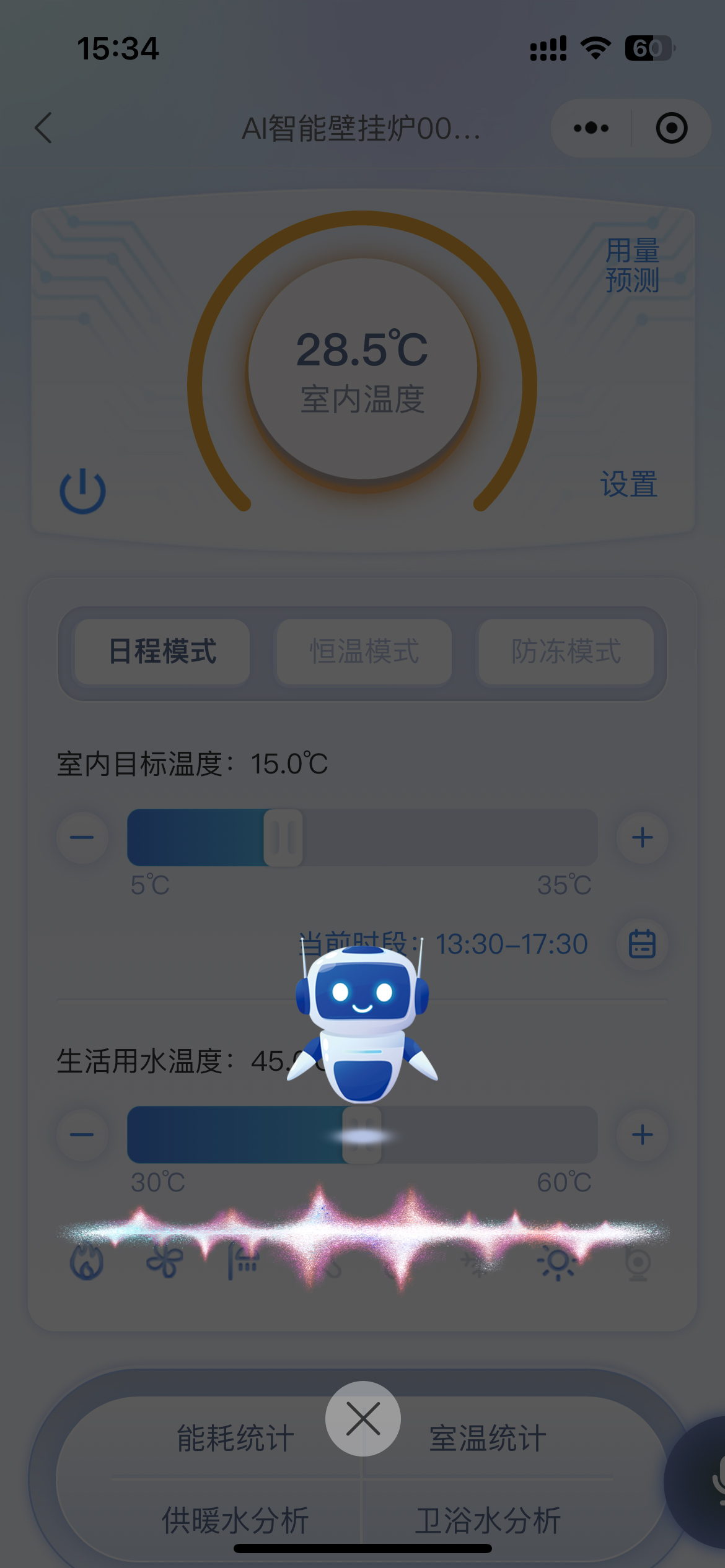Open 供暖水分析

pos(235,1520)
